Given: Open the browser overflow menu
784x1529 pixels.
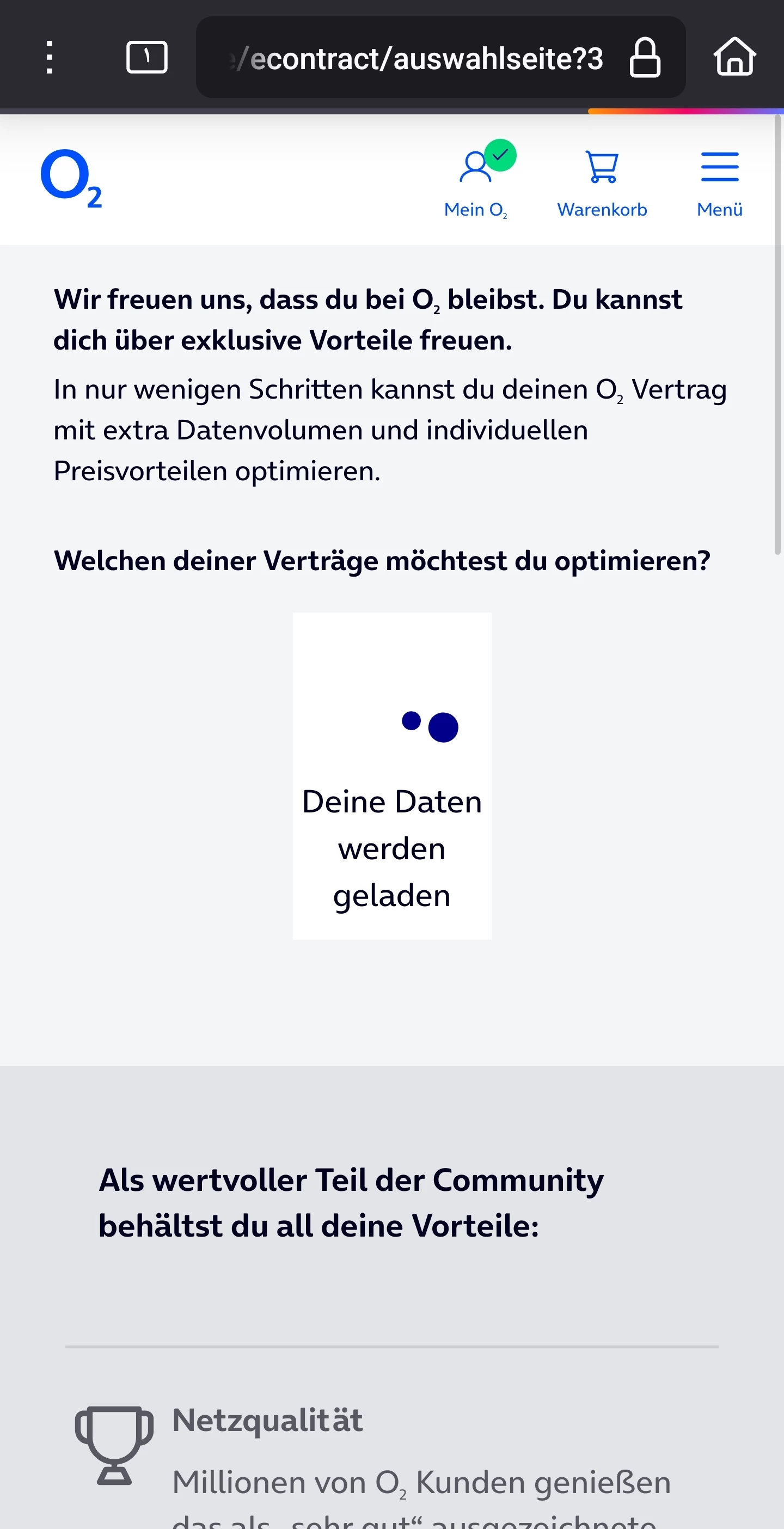Looking at the screenshot, I should coord(50,58).
